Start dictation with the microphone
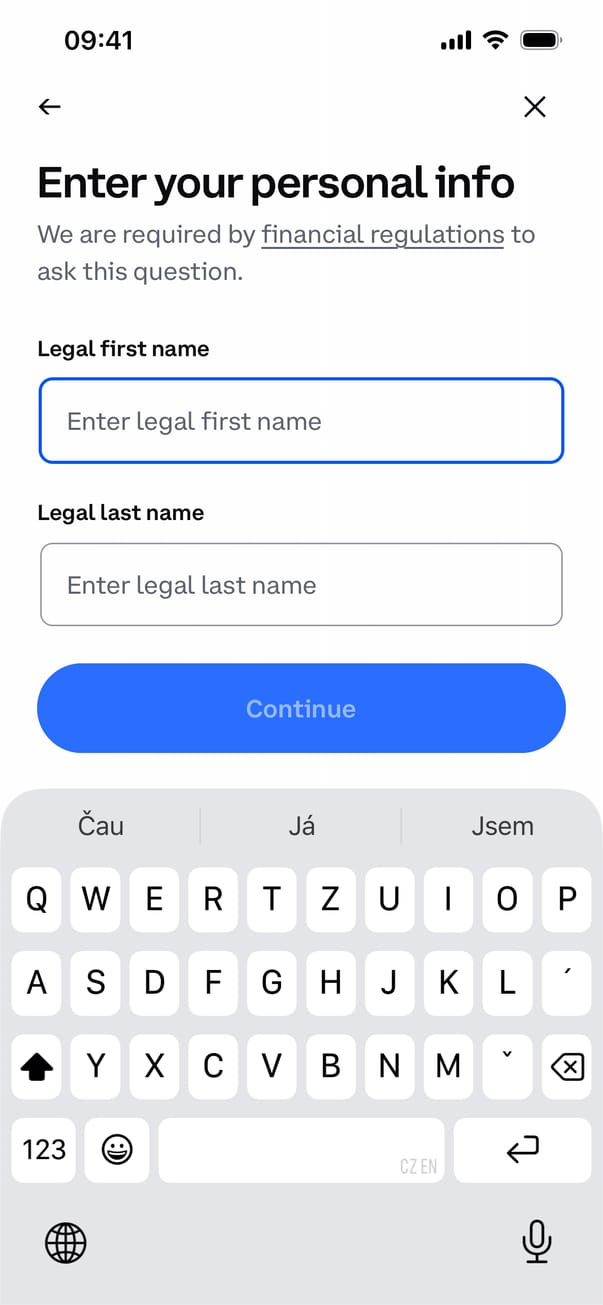603x1305 pixels. [537, 1242]
